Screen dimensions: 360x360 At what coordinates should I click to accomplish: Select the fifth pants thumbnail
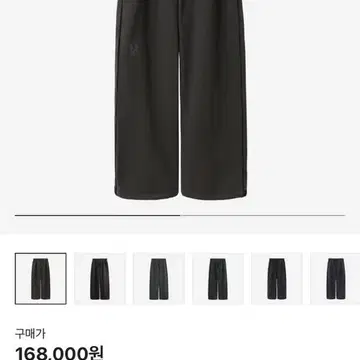tap(277, 279)
